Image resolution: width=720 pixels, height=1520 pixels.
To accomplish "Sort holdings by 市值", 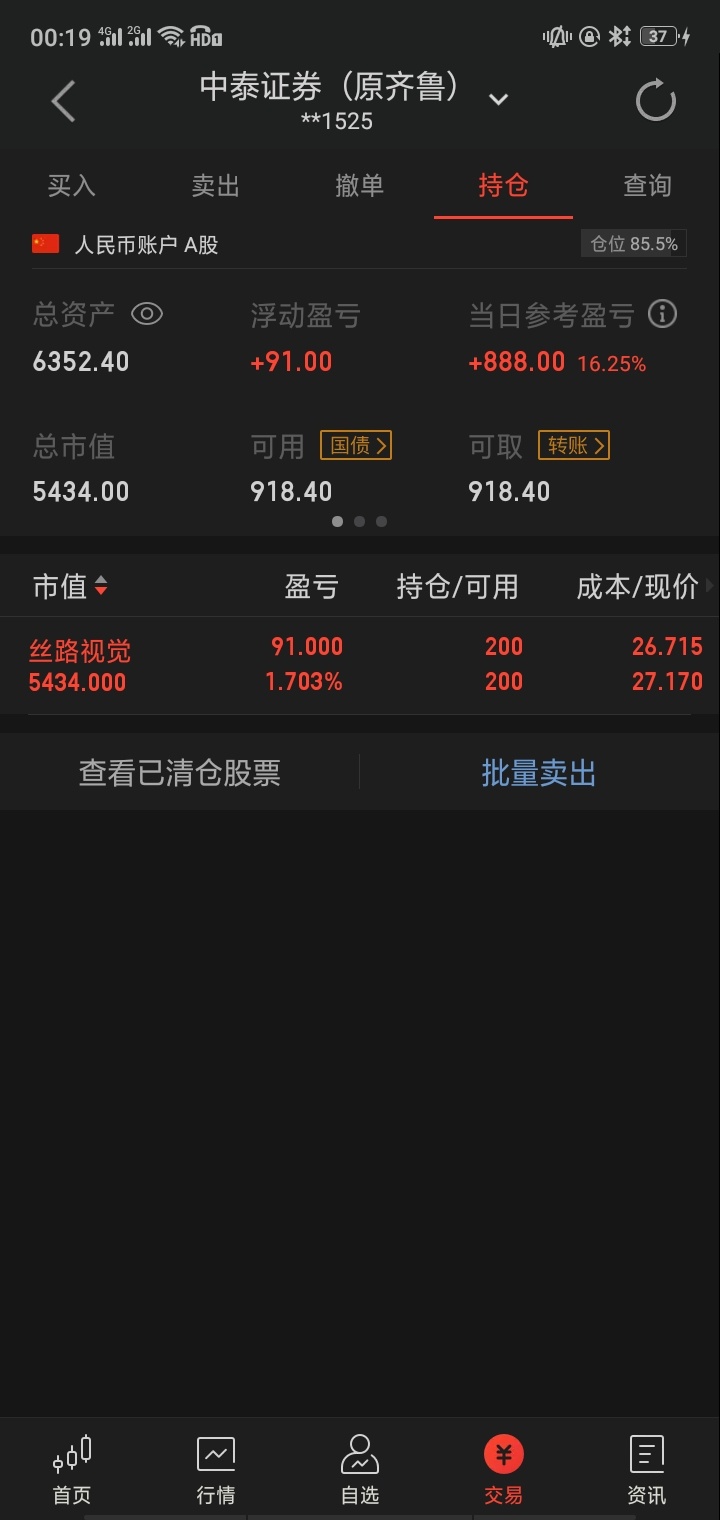I will [x=70, y=587].
